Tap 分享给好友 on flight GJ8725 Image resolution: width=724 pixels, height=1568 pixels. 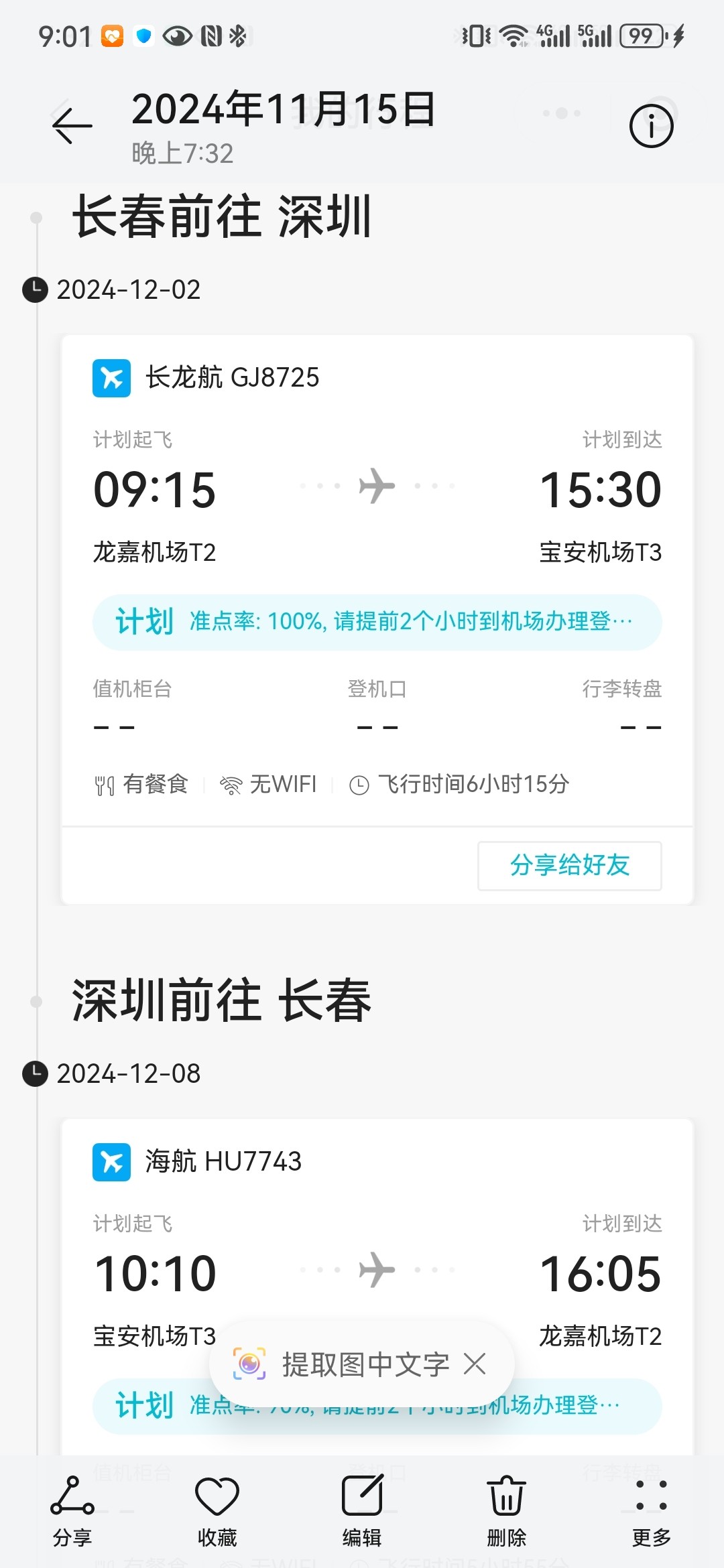point(570,865)
